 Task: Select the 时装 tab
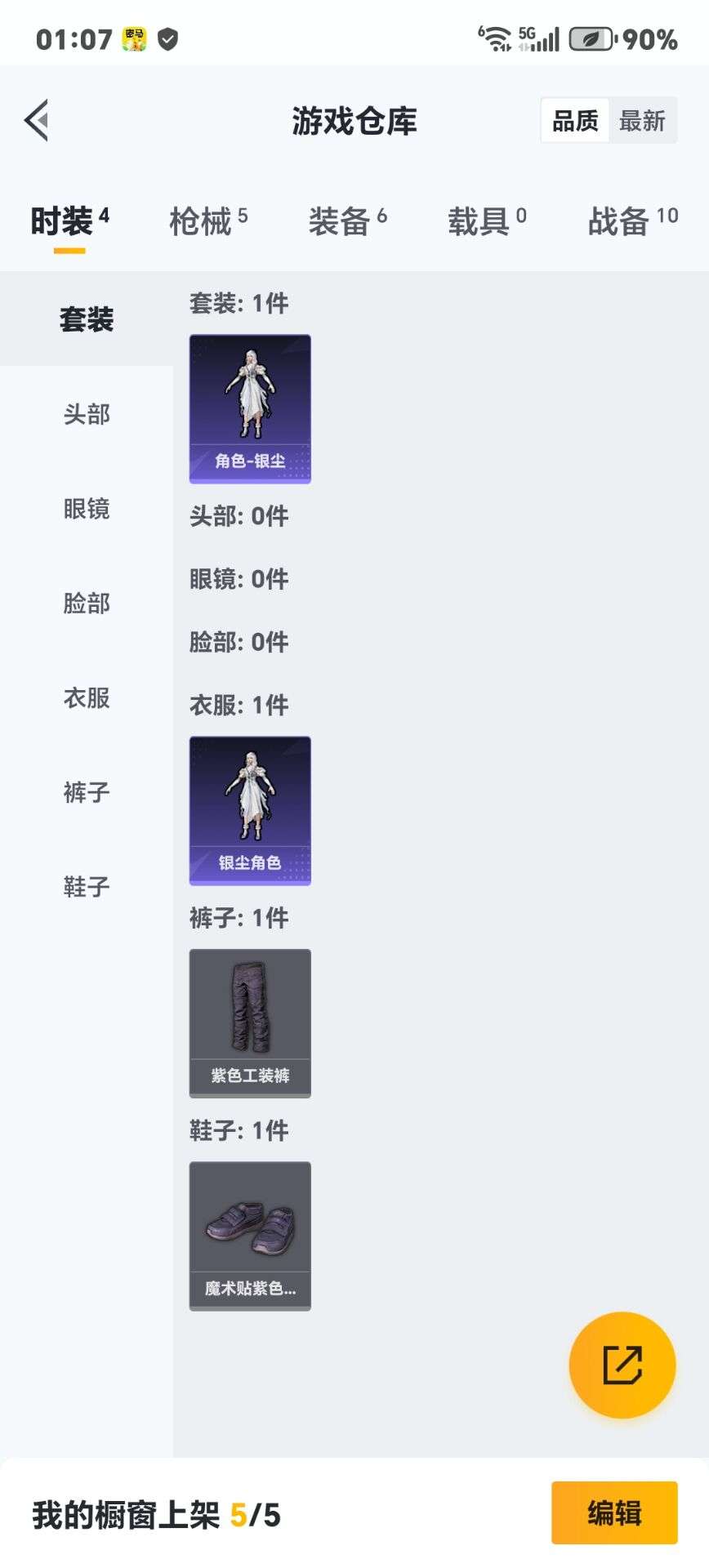[69, 220]
